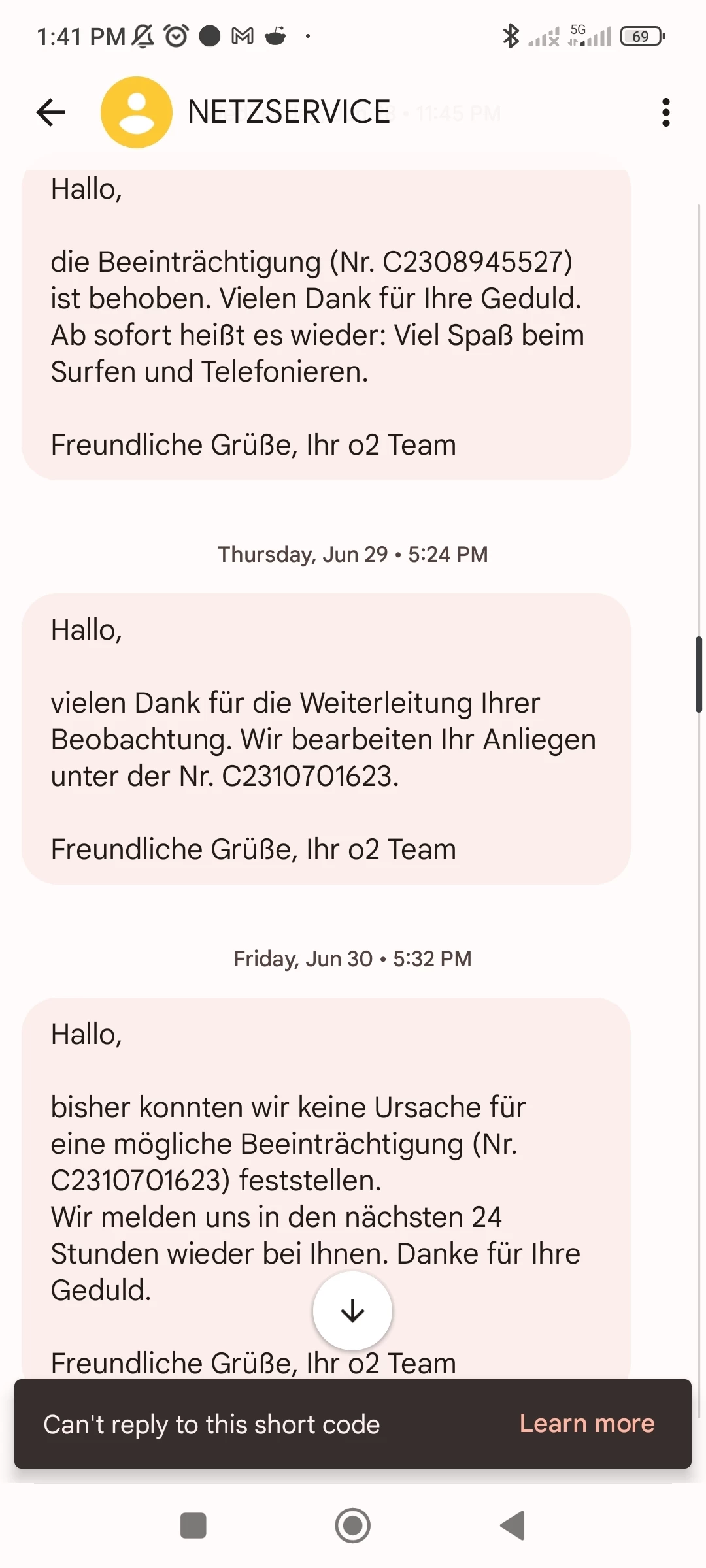Jump to the latest message
Image resolution: width=706 pixels, height=1568 pixels.
[352, 1311]
